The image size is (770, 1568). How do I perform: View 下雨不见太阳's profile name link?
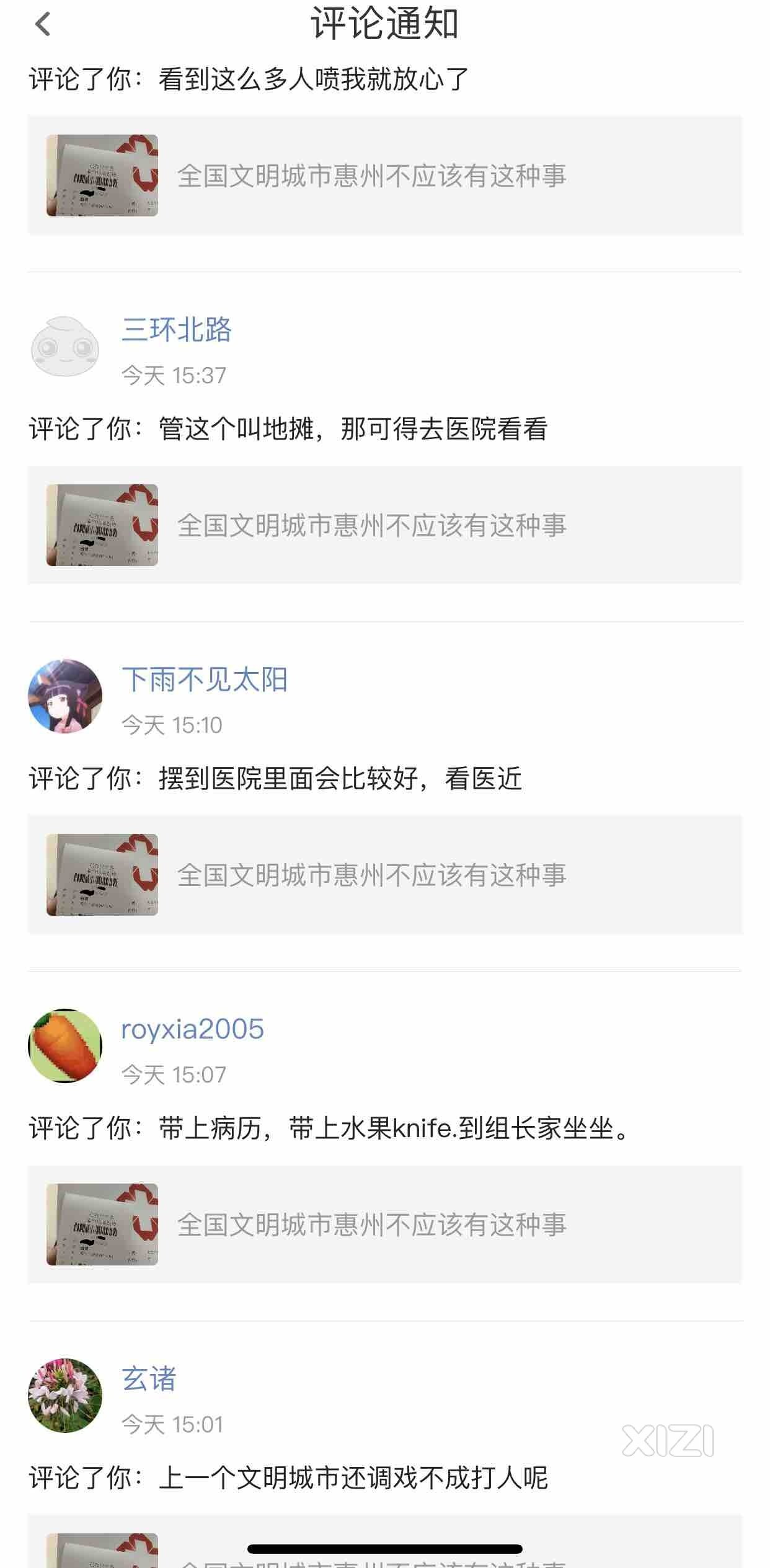(205, 680)
